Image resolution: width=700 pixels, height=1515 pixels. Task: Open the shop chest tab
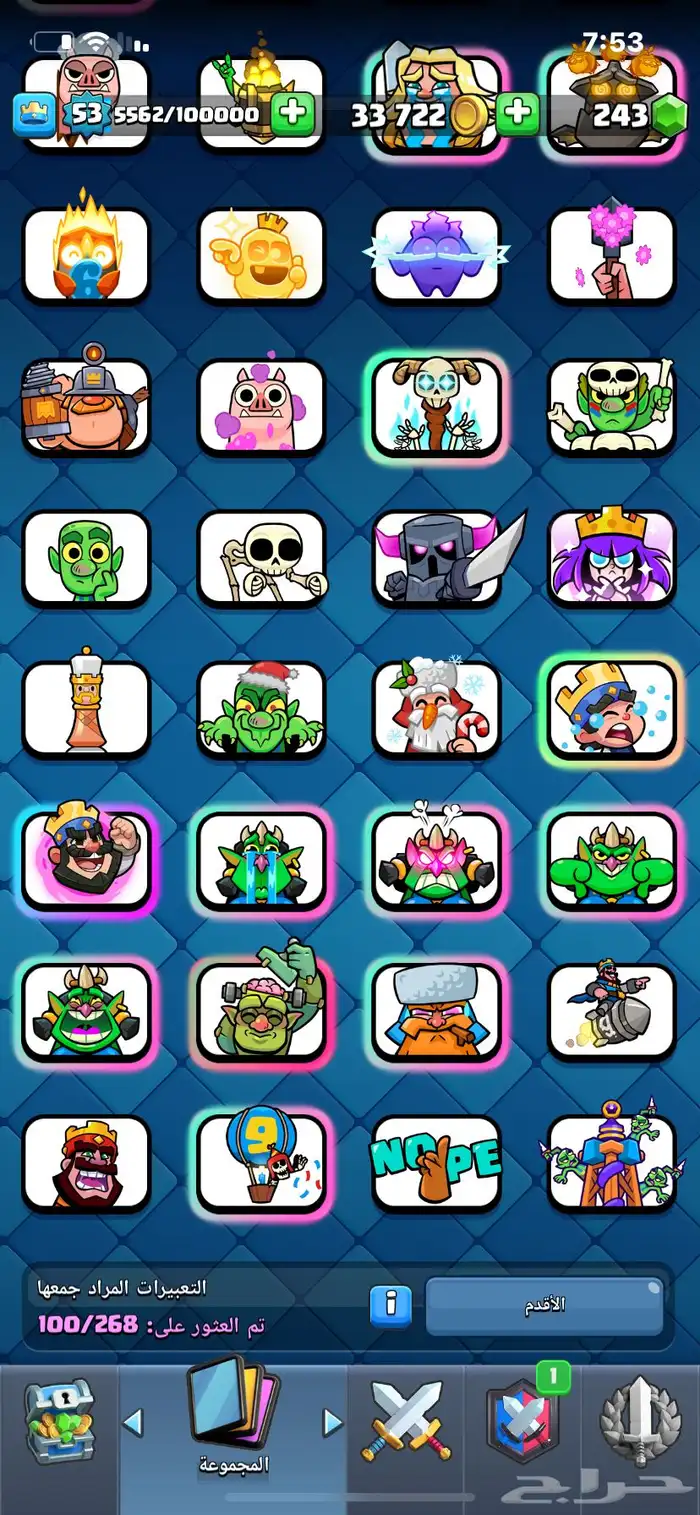[x=59, y=1422]
